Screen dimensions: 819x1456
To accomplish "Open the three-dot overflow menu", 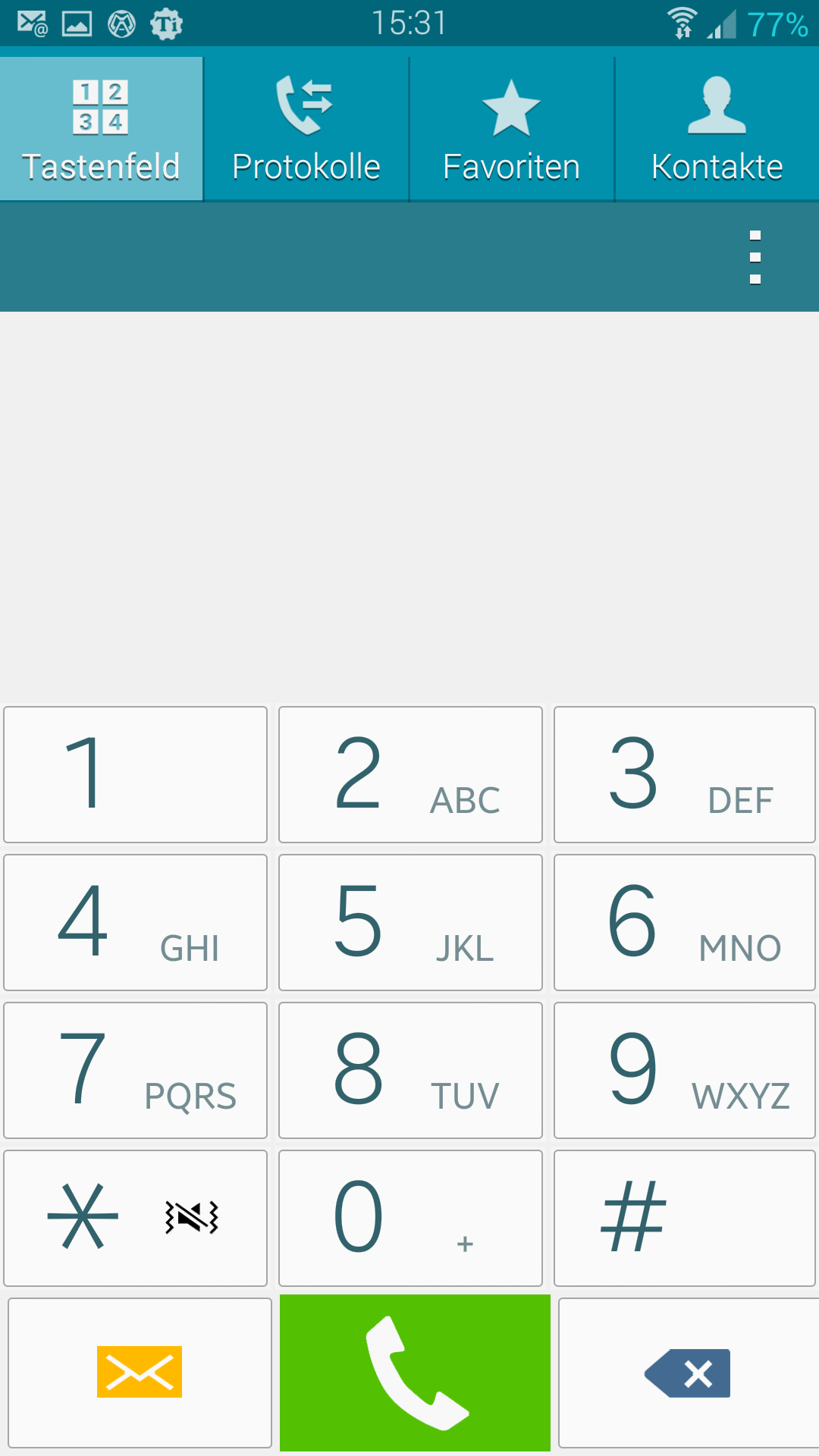I will [x=755, y=257].
